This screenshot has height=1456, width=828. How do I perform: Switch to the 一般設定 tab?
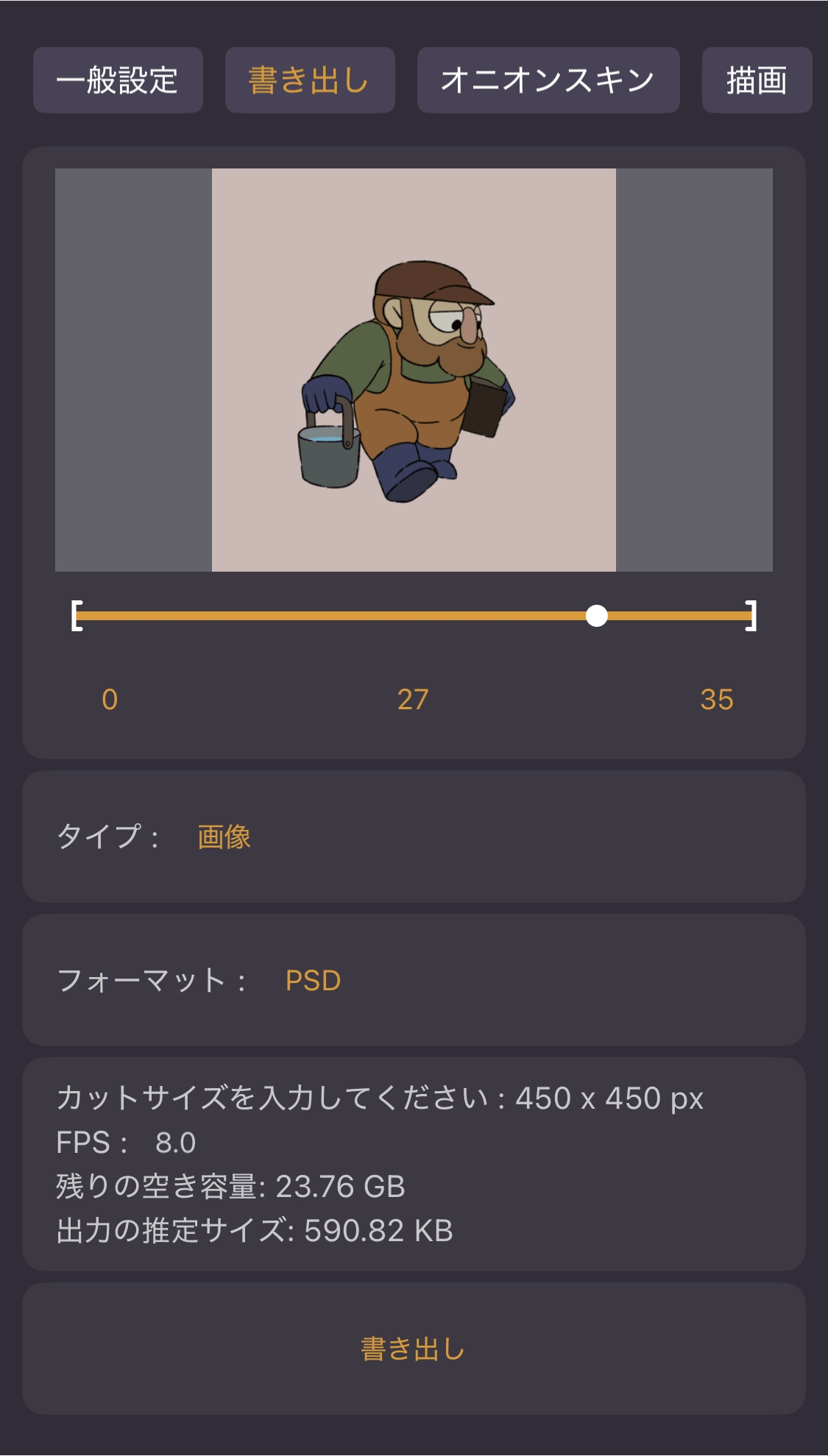[118, 80]
